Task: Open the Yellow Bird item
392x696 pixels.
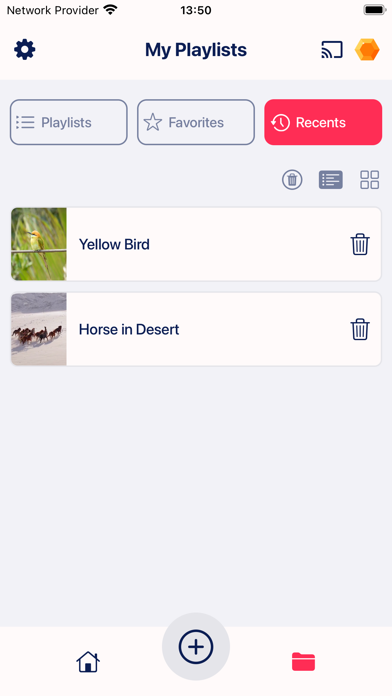Action: pos(196,244)
